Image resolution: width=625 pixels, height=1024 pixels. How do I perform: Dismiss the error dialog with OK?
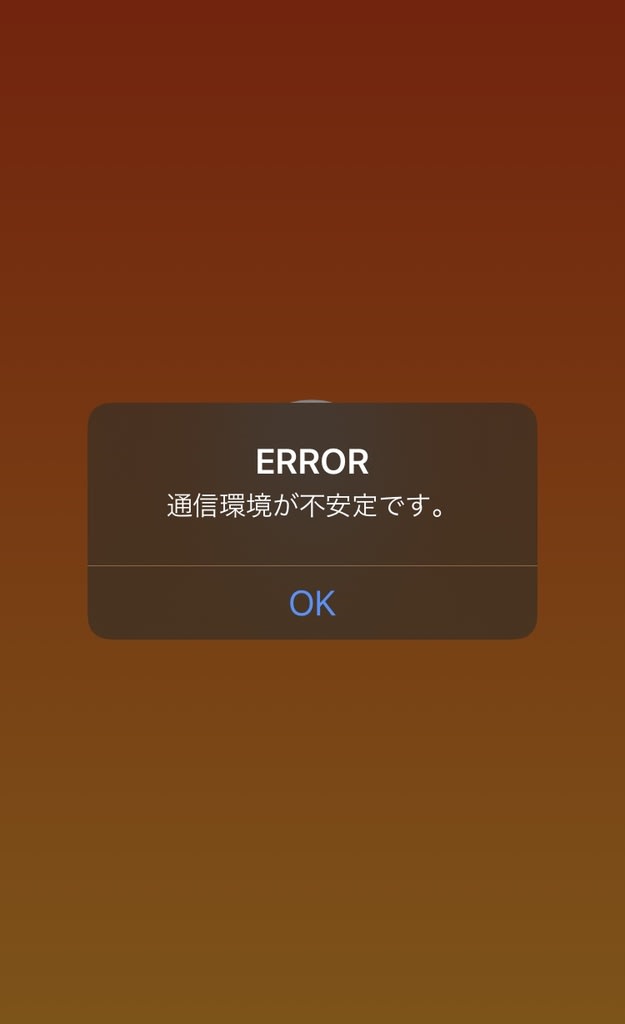coord(312,603)
